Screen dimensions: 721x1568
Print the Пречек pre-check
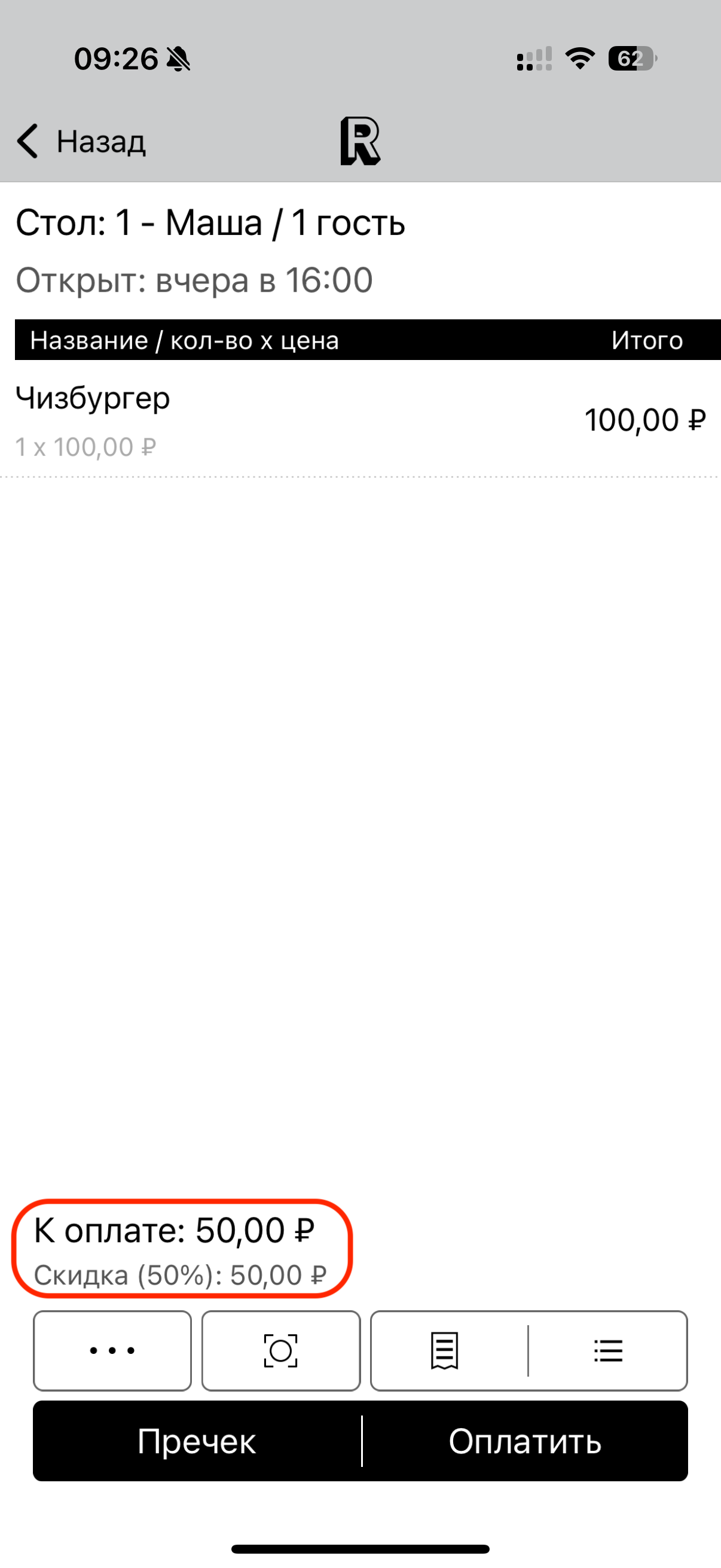[x=197, y=1441]
